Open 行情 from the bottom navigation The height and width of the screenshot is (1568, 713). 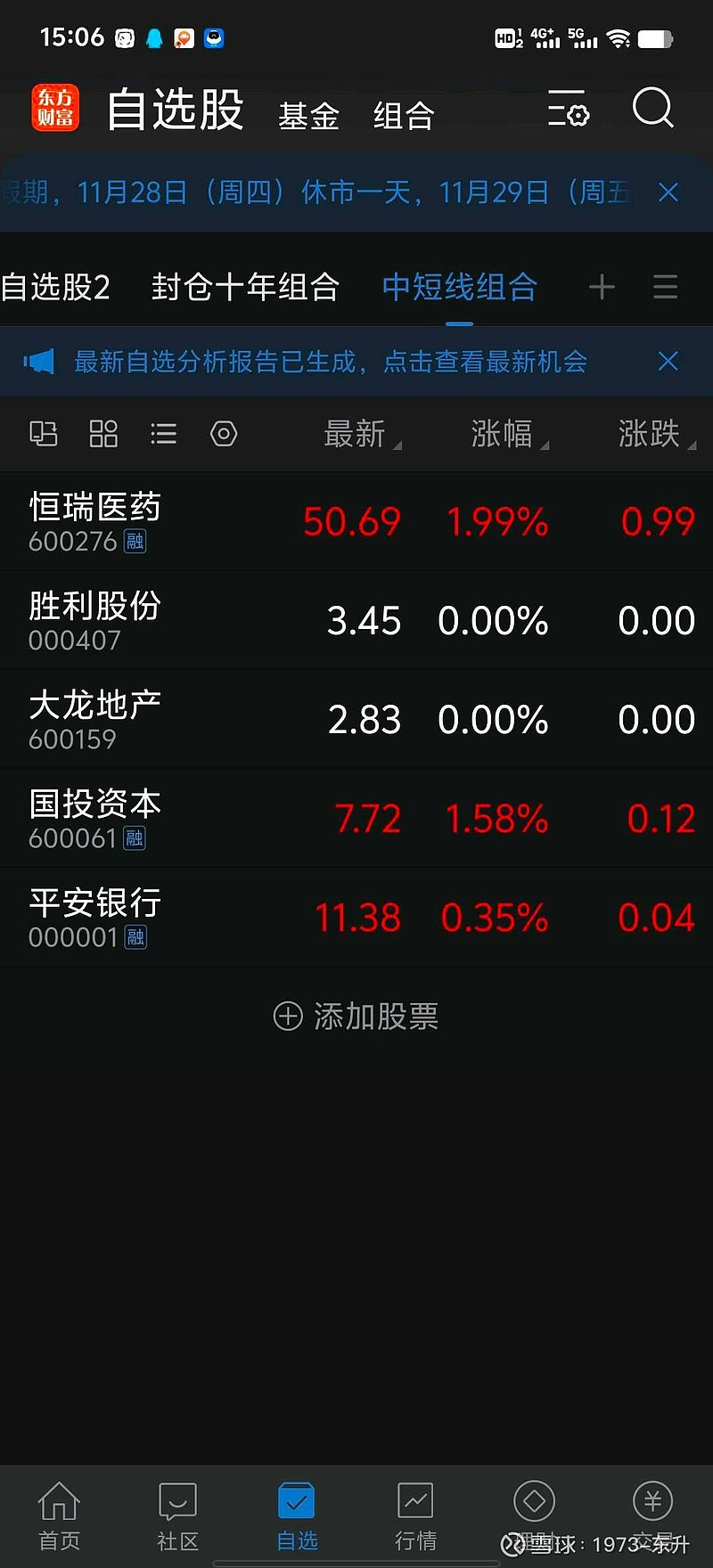(415, 1515)
